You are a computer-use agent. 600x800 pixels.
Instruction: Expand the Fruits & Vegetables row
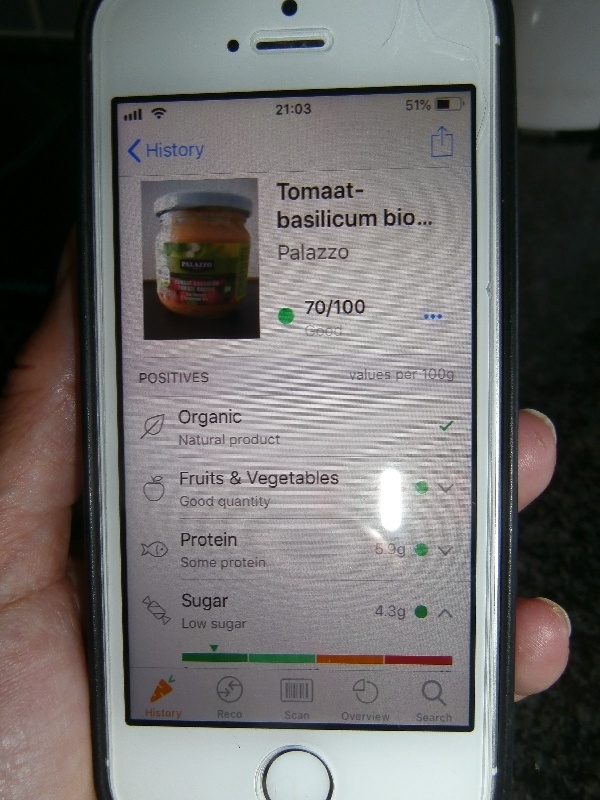click(x=447, y=487)
